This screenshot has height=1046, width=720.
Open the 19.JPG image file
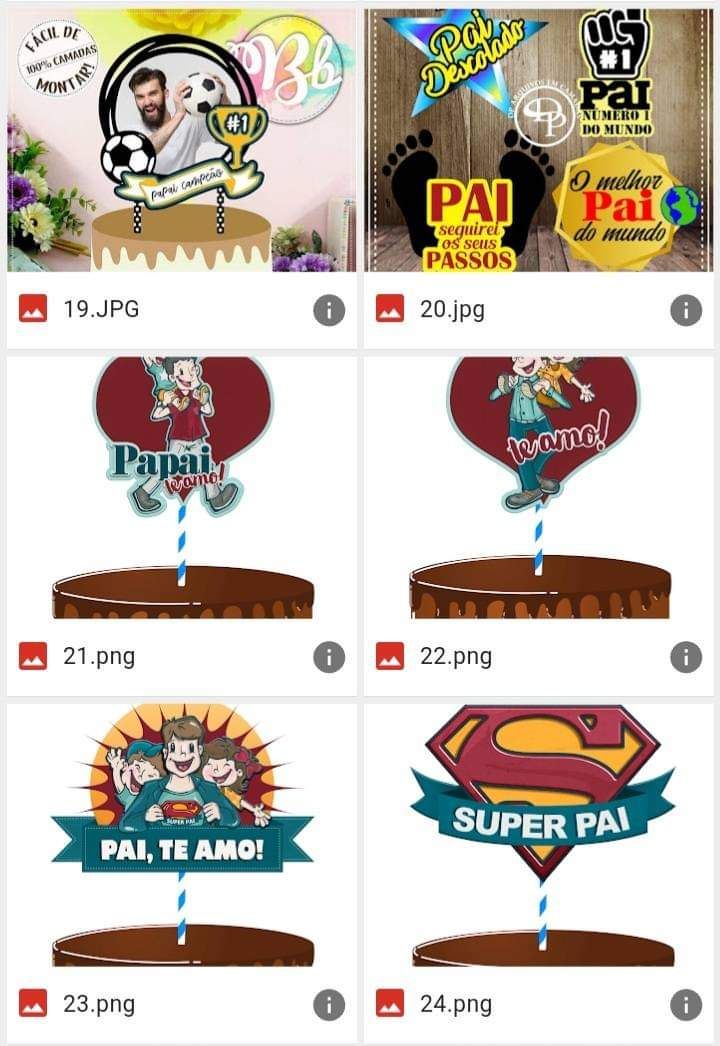[181, 140]
